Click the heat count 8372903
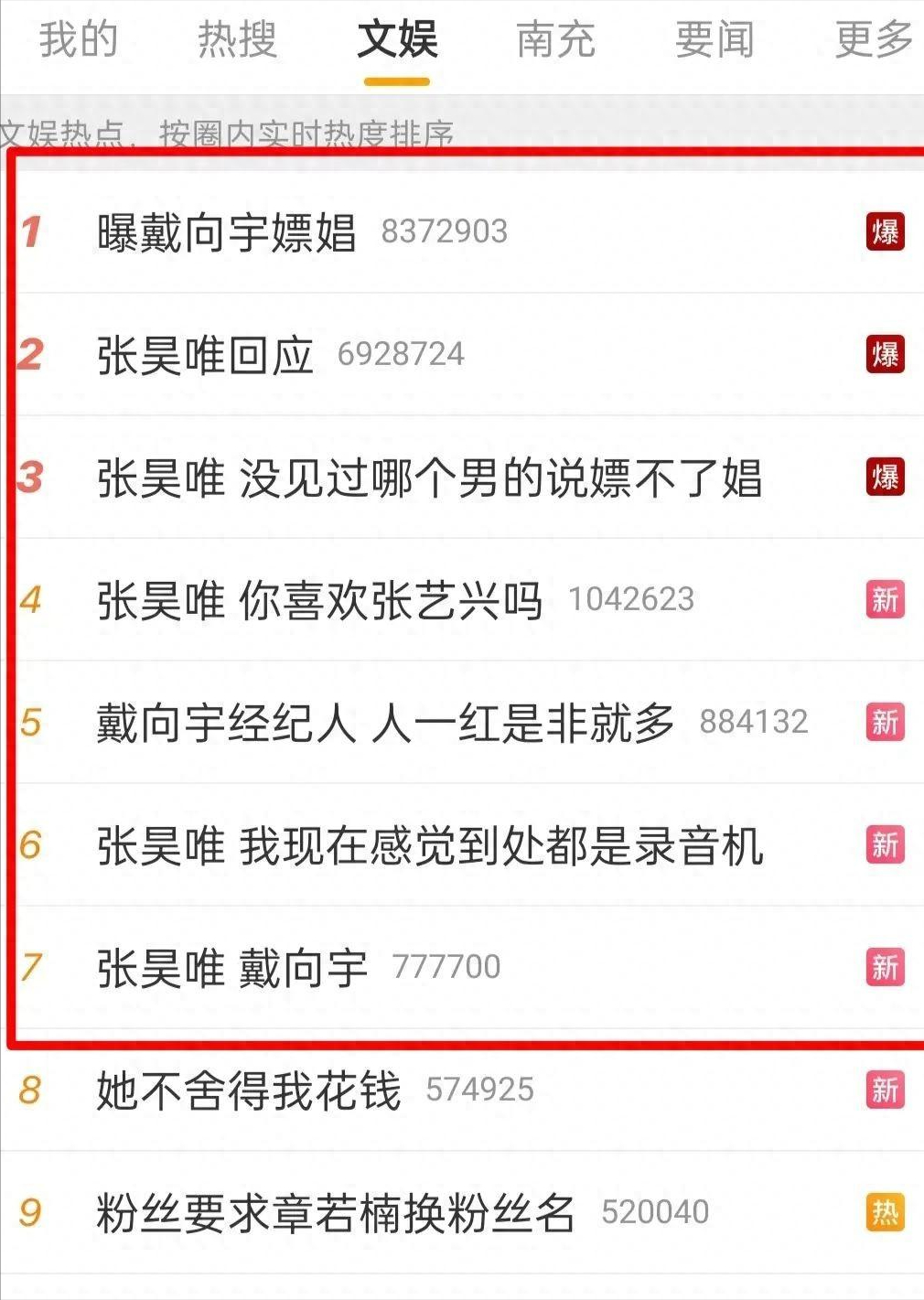This screenshot has height=1300, width=924. [x=443, y=231]
